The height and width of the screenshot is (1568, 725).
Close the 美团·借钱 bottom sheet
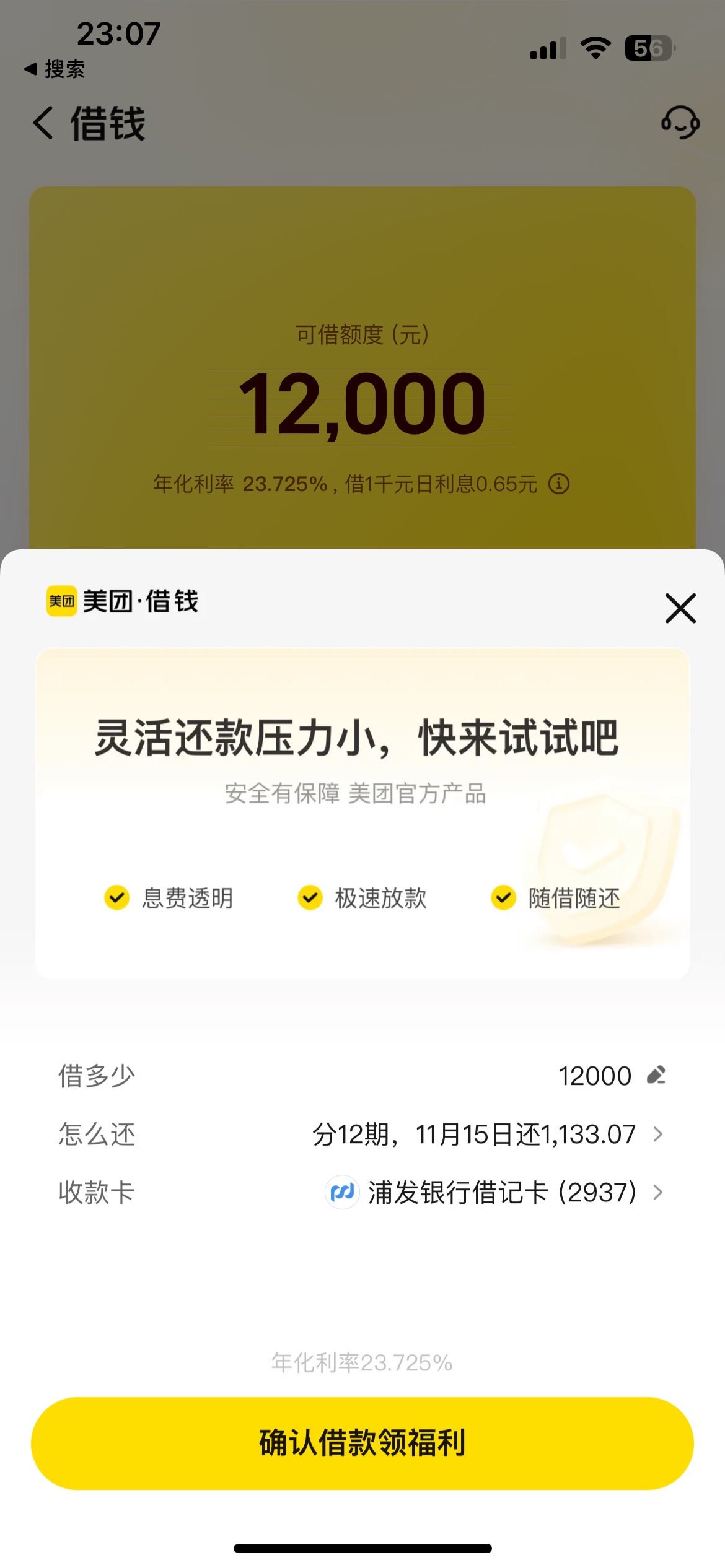(680, 608)
